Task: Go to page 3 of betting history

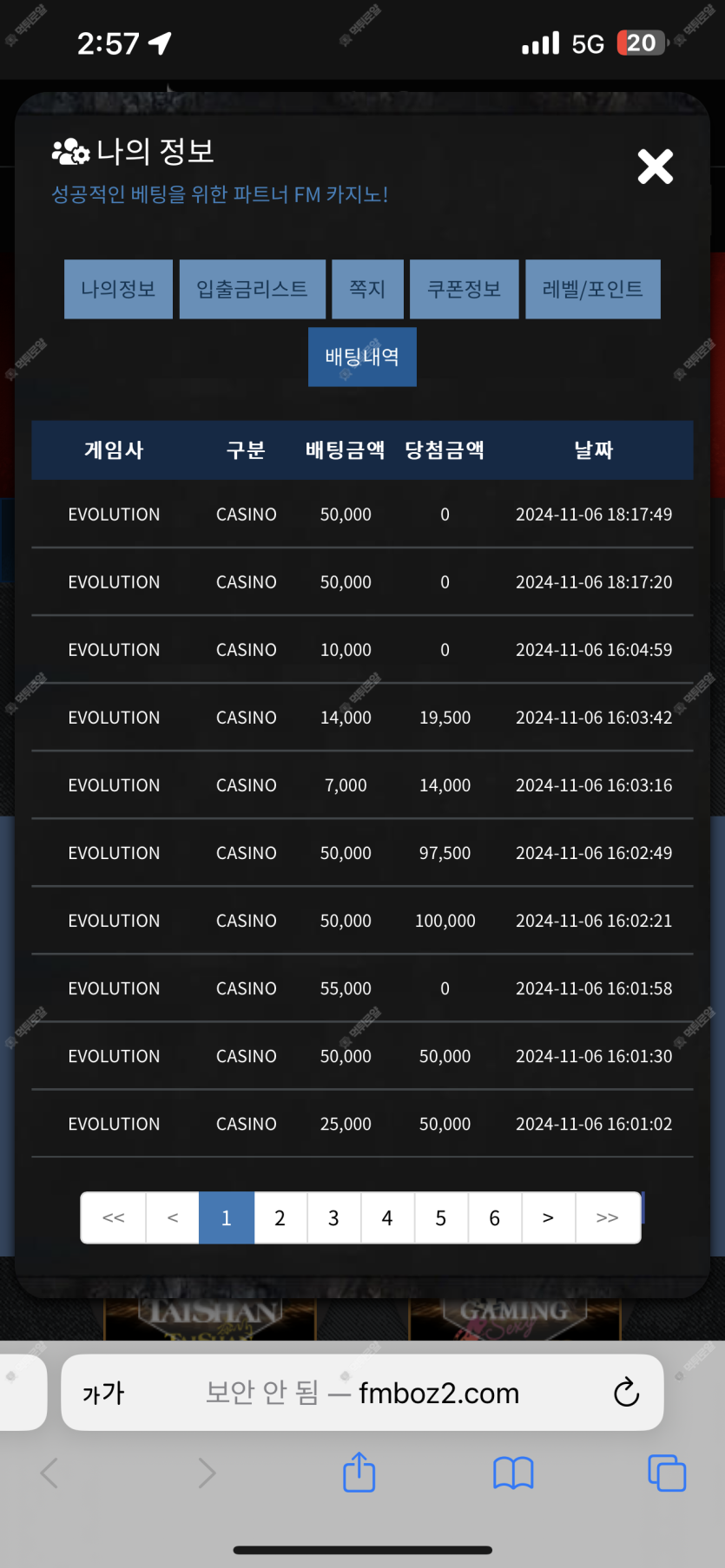Action: pos(333,1217)
